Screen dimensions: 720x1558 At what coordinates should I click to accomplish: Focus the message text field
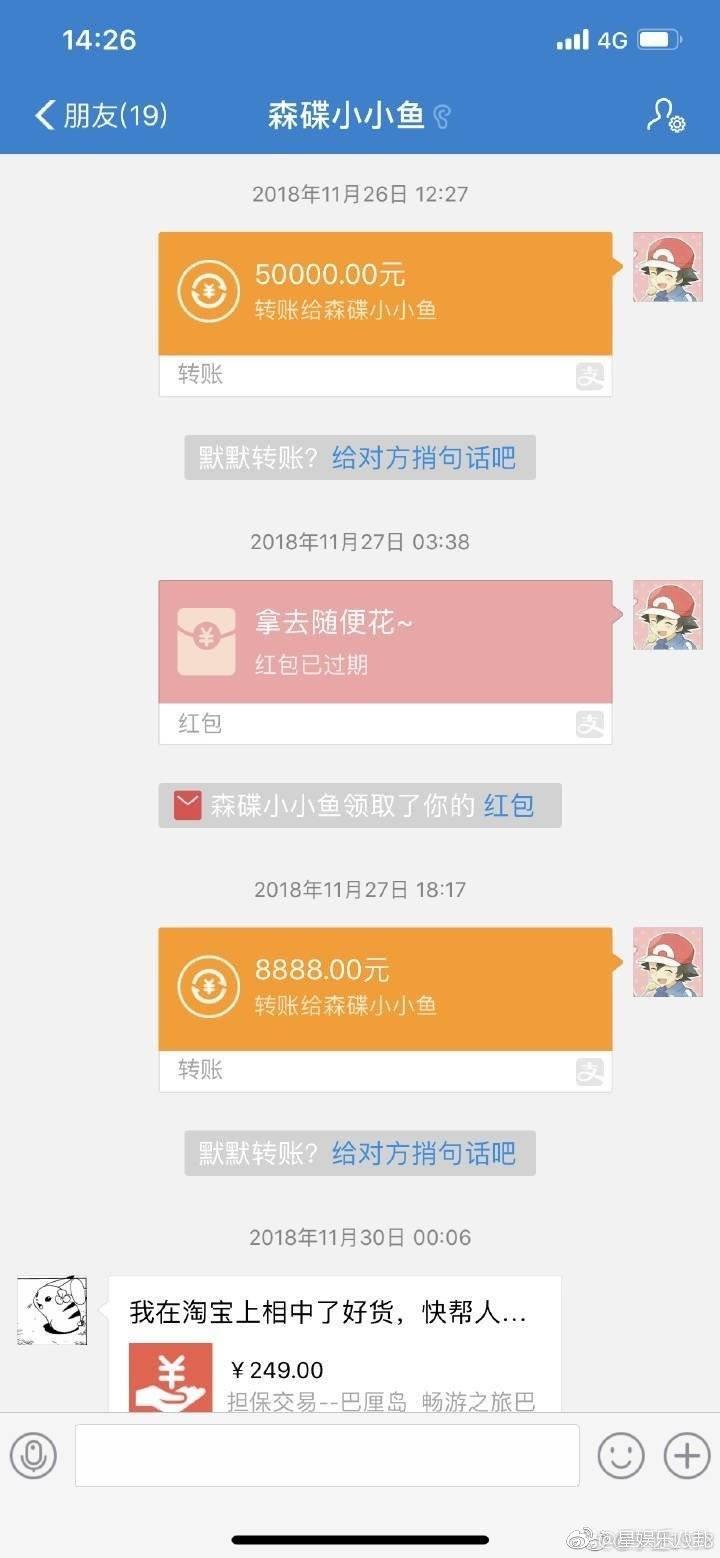click(327, 1455)
